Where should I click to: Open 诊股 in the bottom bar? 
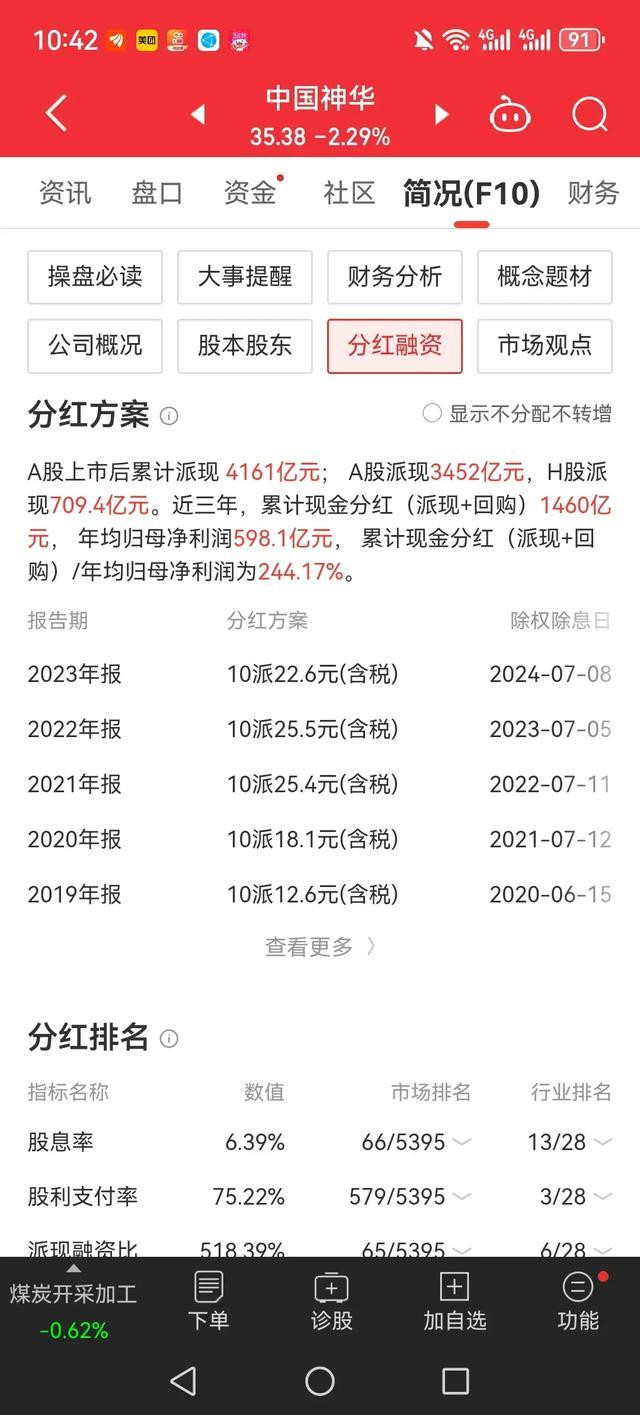tap(331, 1301)
